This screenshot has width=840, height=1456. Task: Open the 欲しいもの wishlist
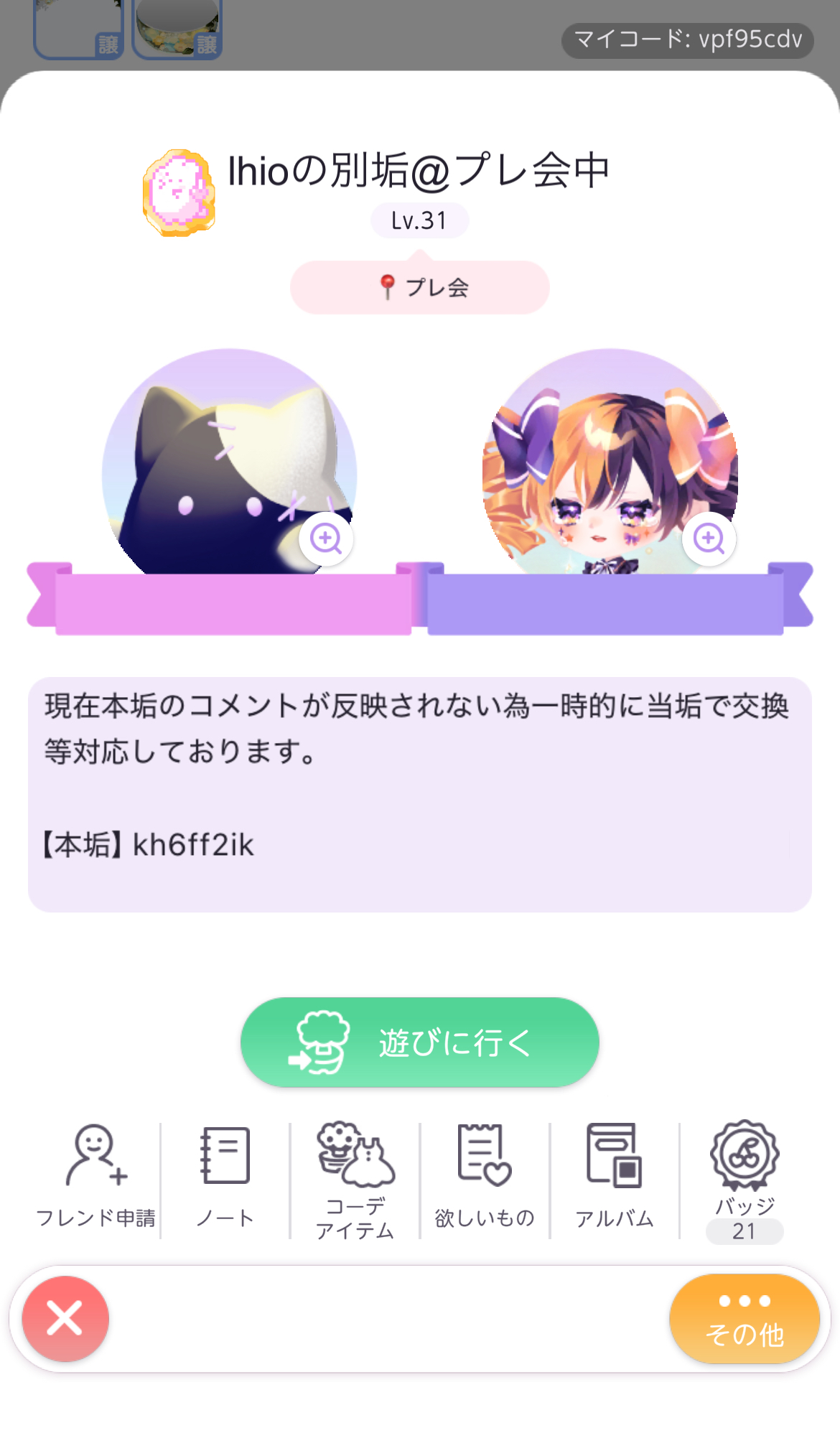pyautogui.click(x=485, y=1179)
